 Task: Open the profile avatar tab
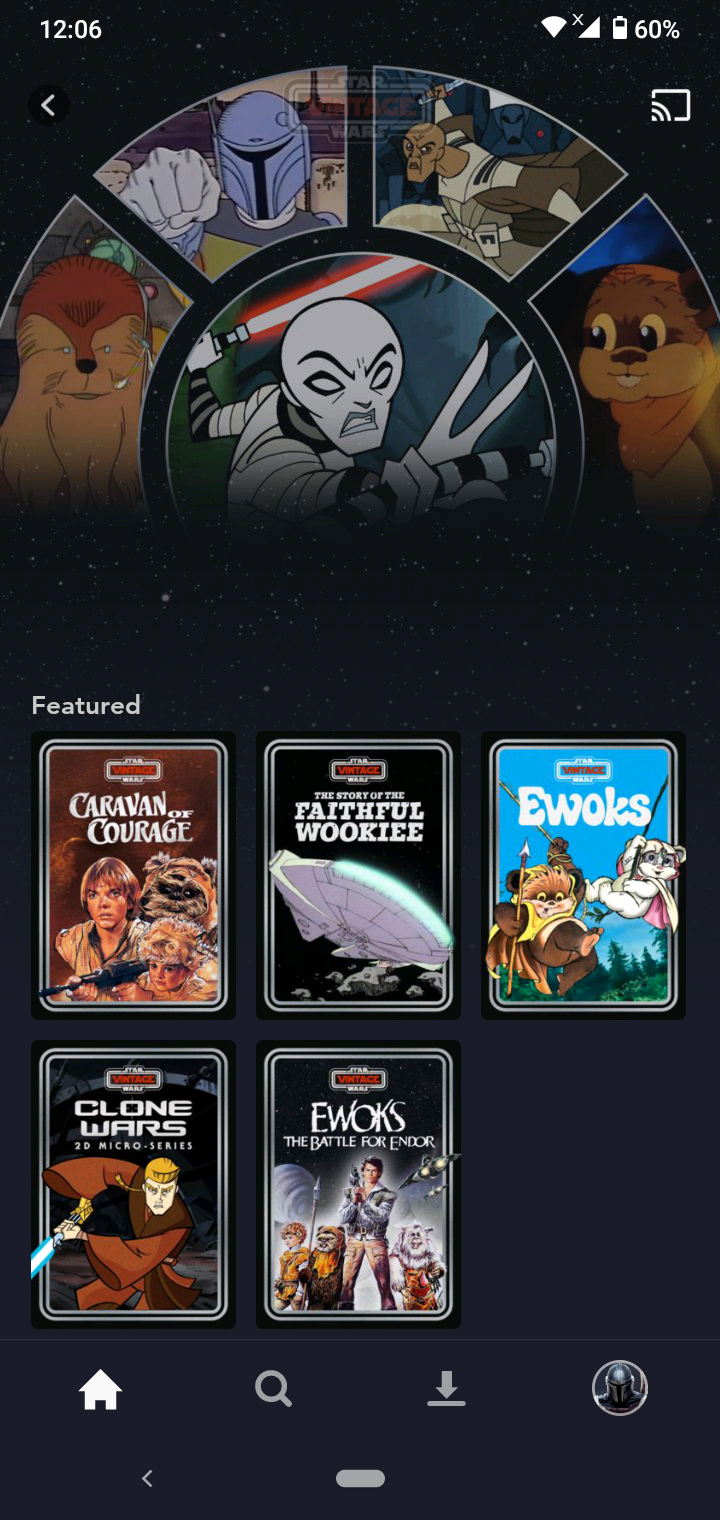click(x=620, y=1389)
